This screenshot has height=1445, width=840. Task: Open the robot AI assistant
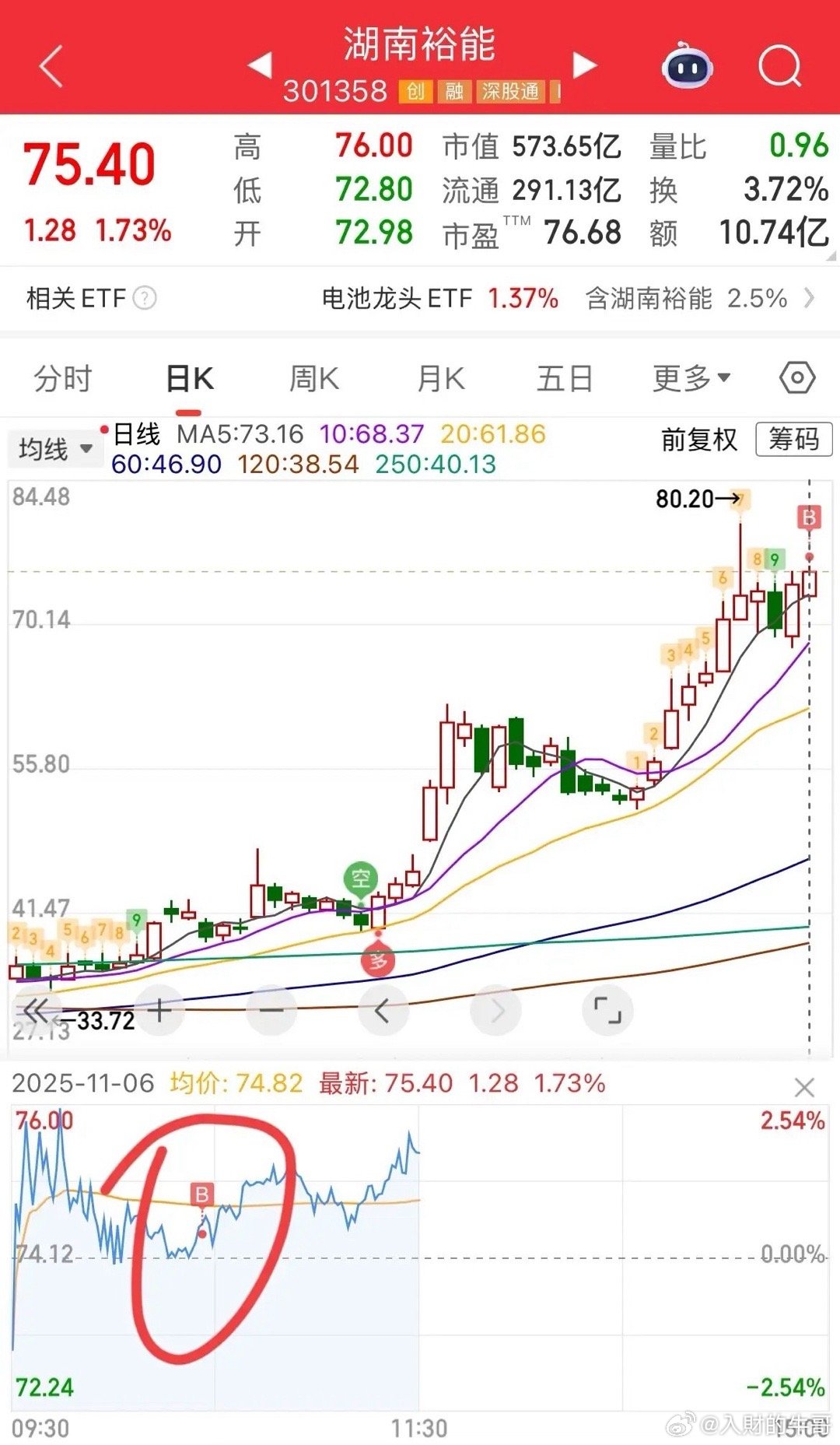coord(687,66)
